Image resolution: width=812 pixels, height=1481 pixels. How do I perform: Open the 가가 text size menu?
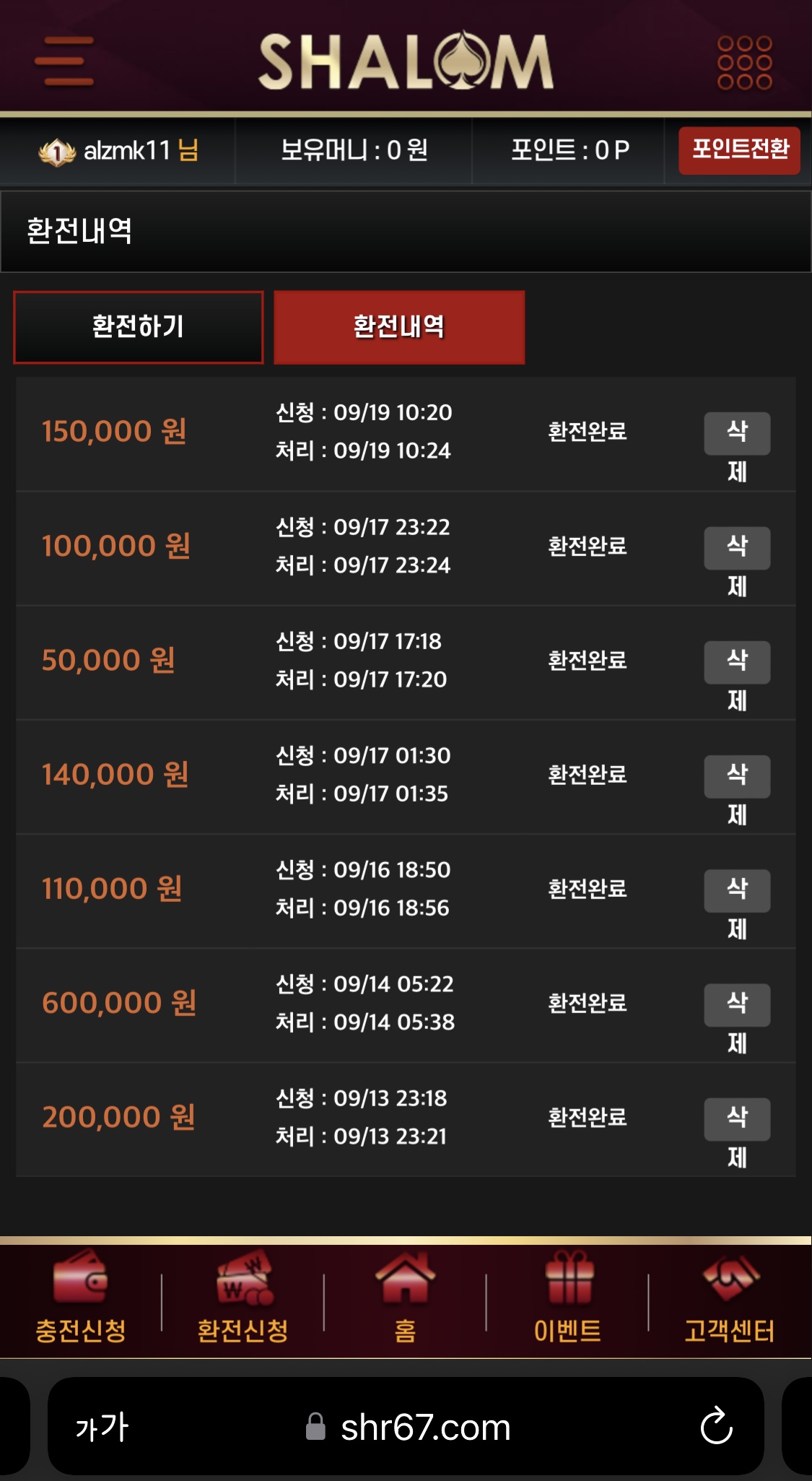[x=102, y=1427]
